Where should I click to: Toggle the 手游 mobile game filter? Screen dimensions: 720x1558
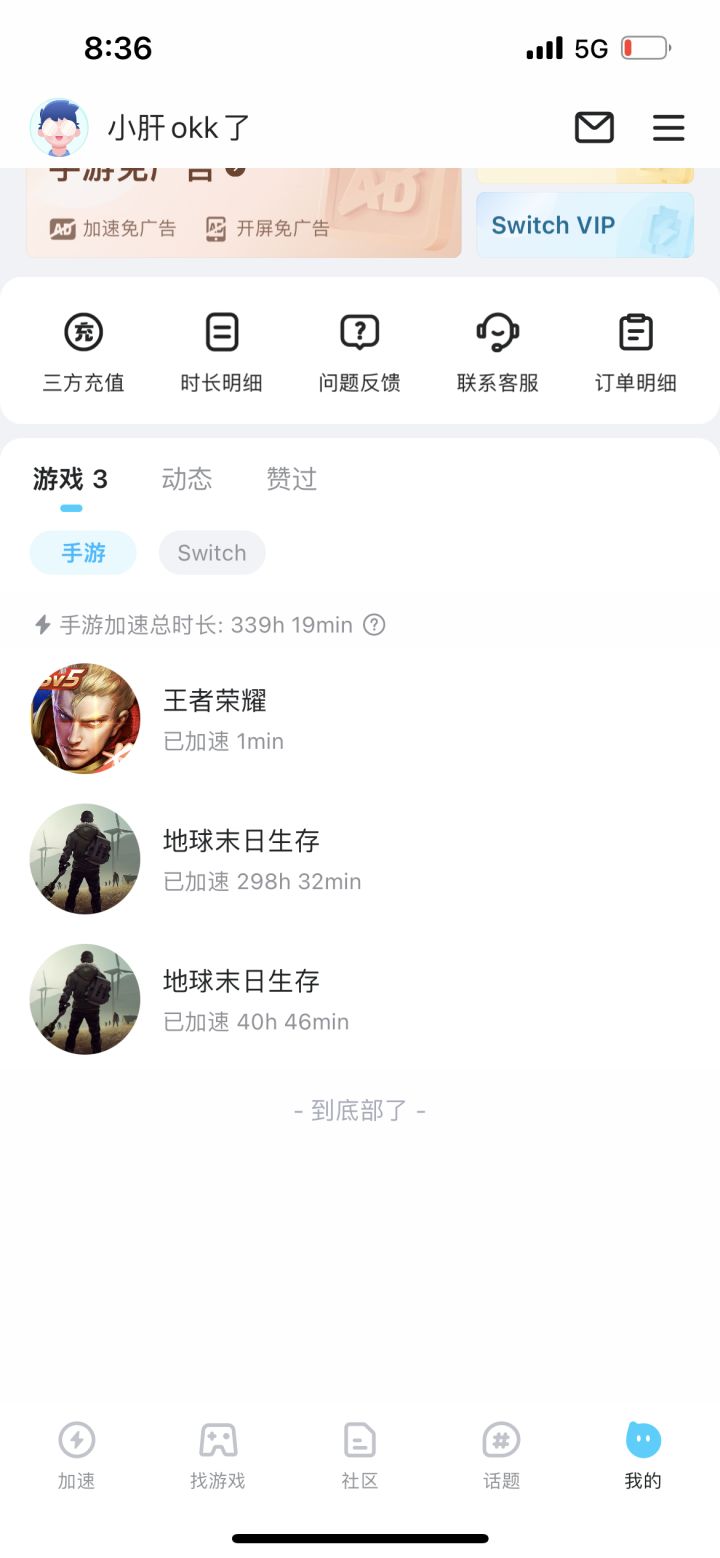(83, 552)
